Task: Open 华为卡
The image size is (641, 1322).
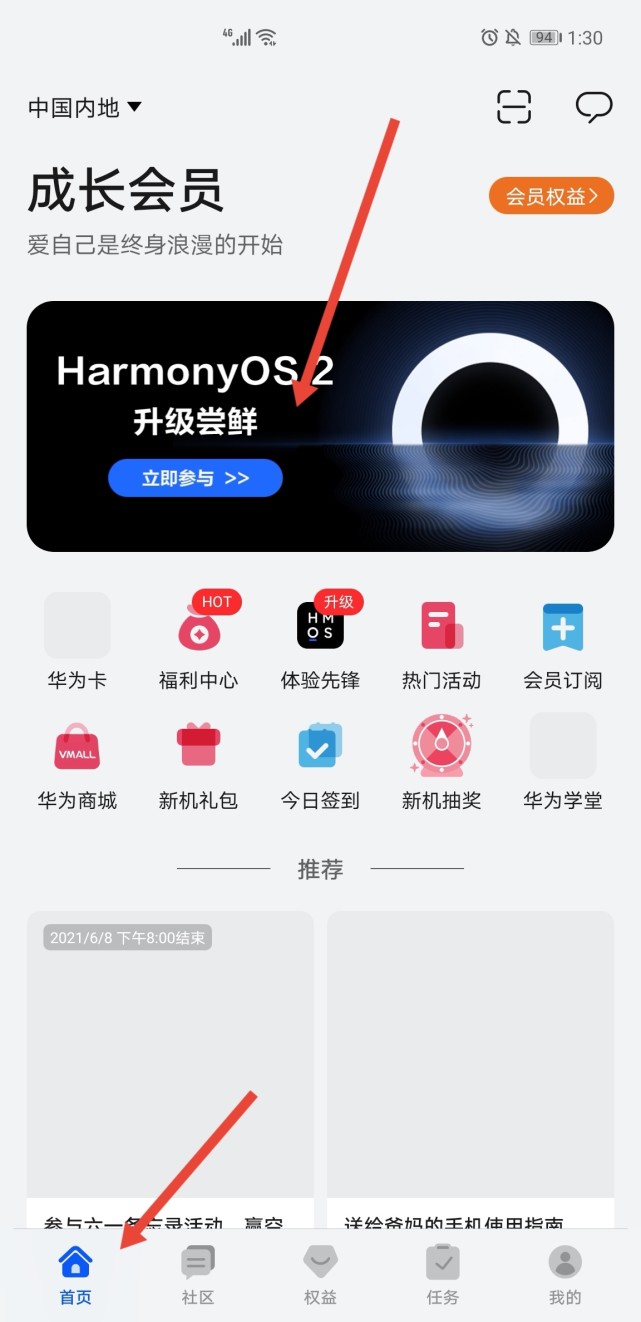Action: (77, 642)
